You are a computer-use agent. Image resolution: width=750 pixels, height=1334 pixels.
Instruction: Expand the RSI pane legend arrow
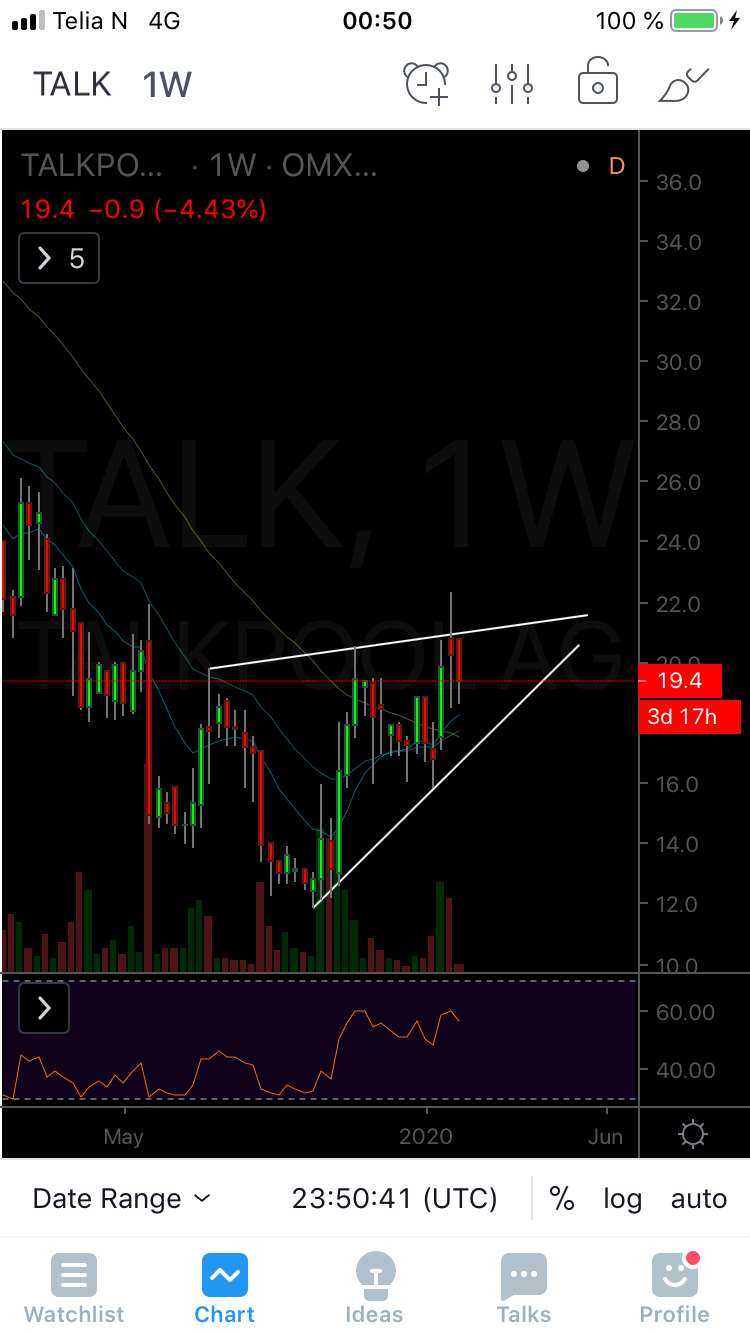[x=44, y=1007]
